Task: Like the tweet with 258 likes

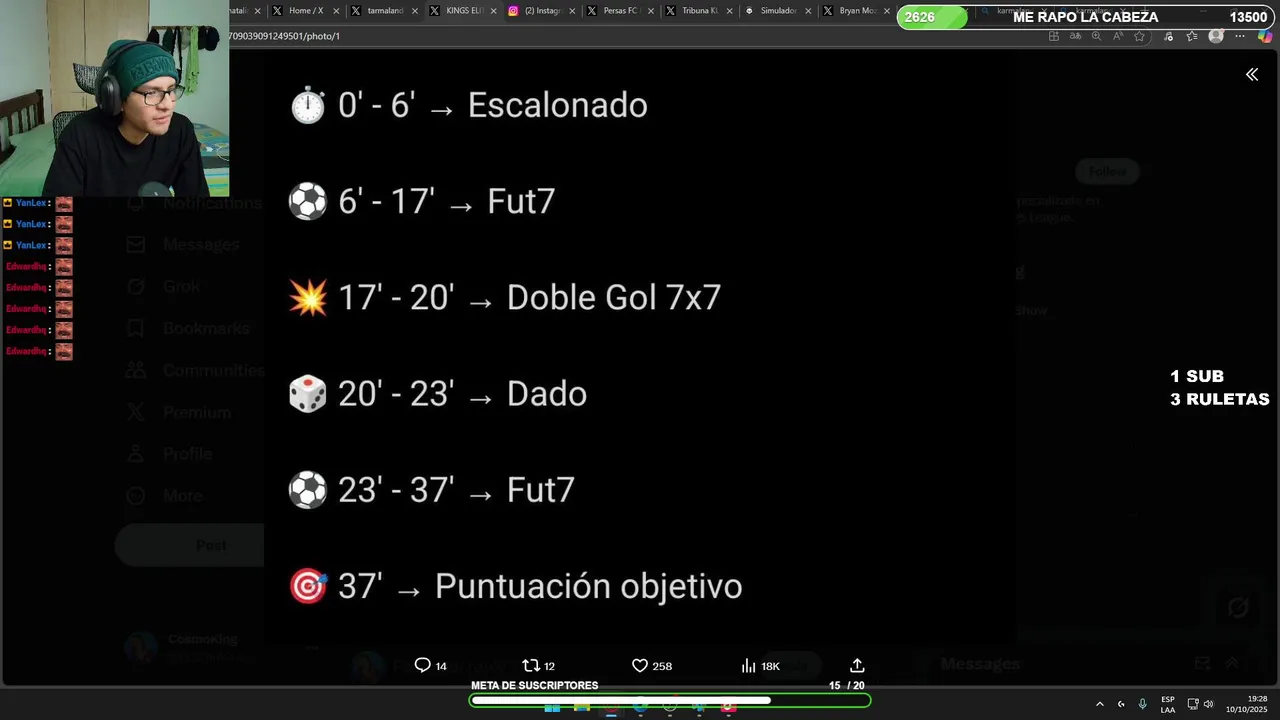Action: pyautogui.click(x=640, y=665)
